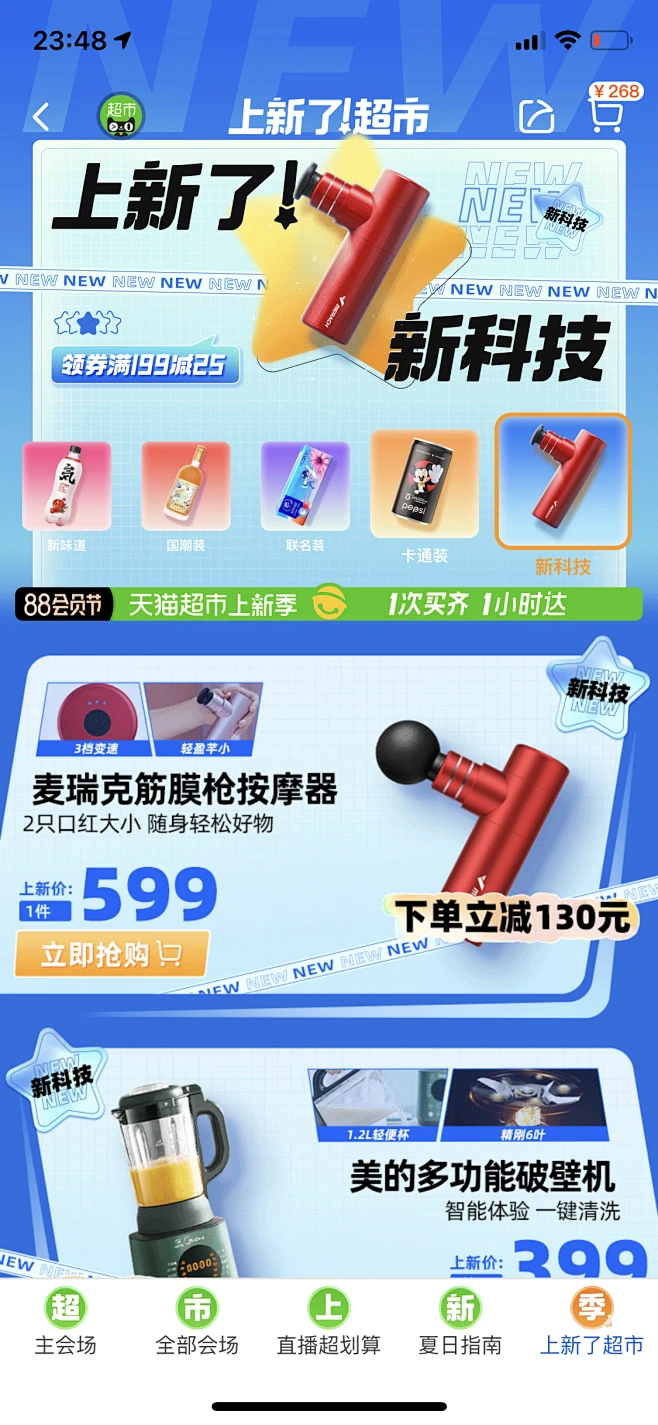
Task: Select the 新科技 category tile
Action: point(563,492)
